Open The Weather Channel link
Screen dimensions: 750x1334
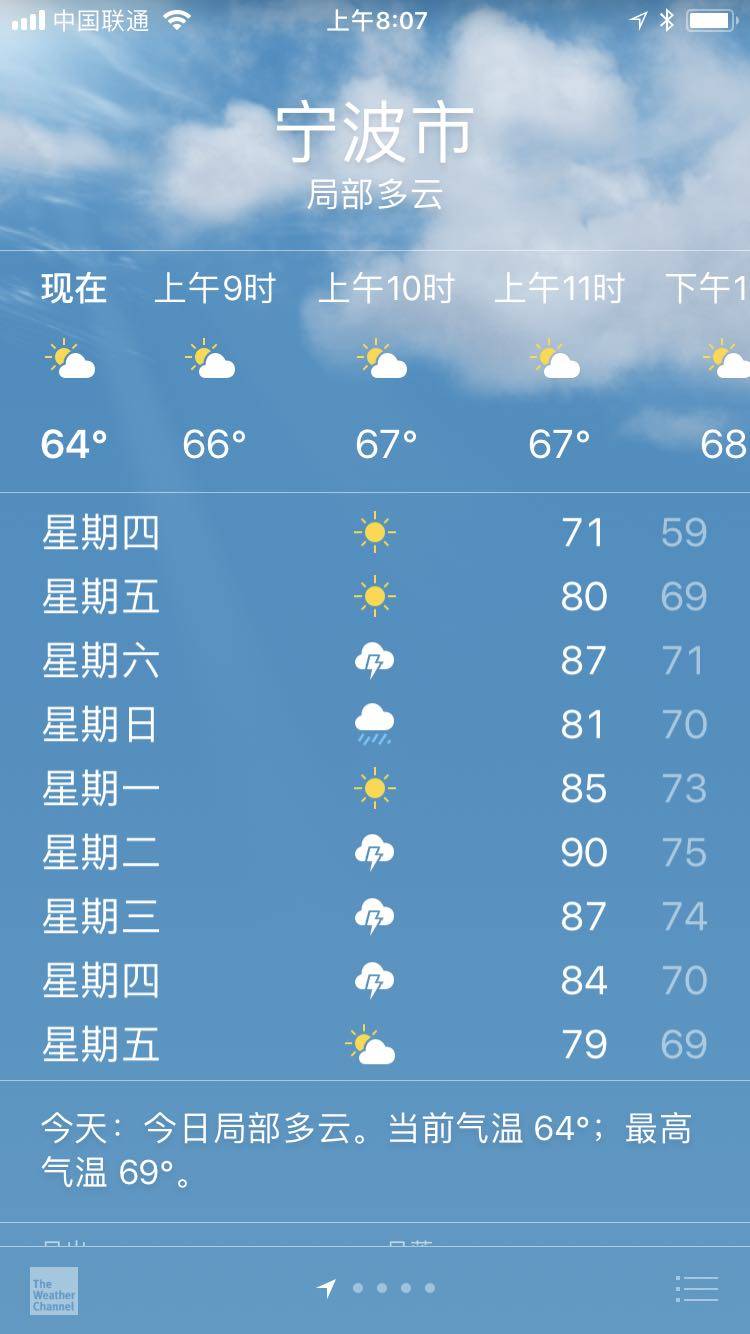pos(53,1290)
